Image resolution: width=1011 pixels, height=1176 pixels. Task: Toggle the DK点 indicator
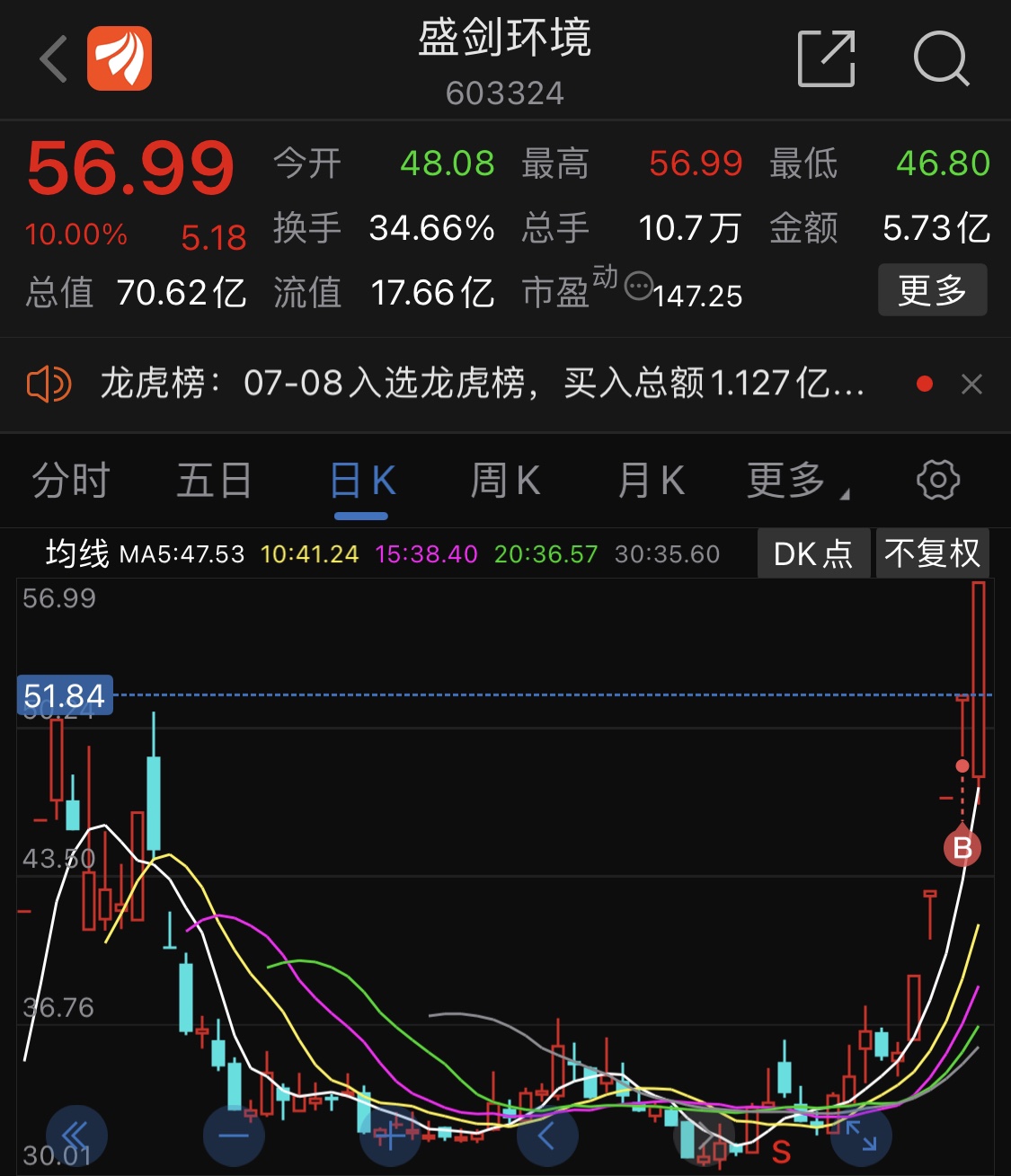pyautogui.click(x=812, y=553)
